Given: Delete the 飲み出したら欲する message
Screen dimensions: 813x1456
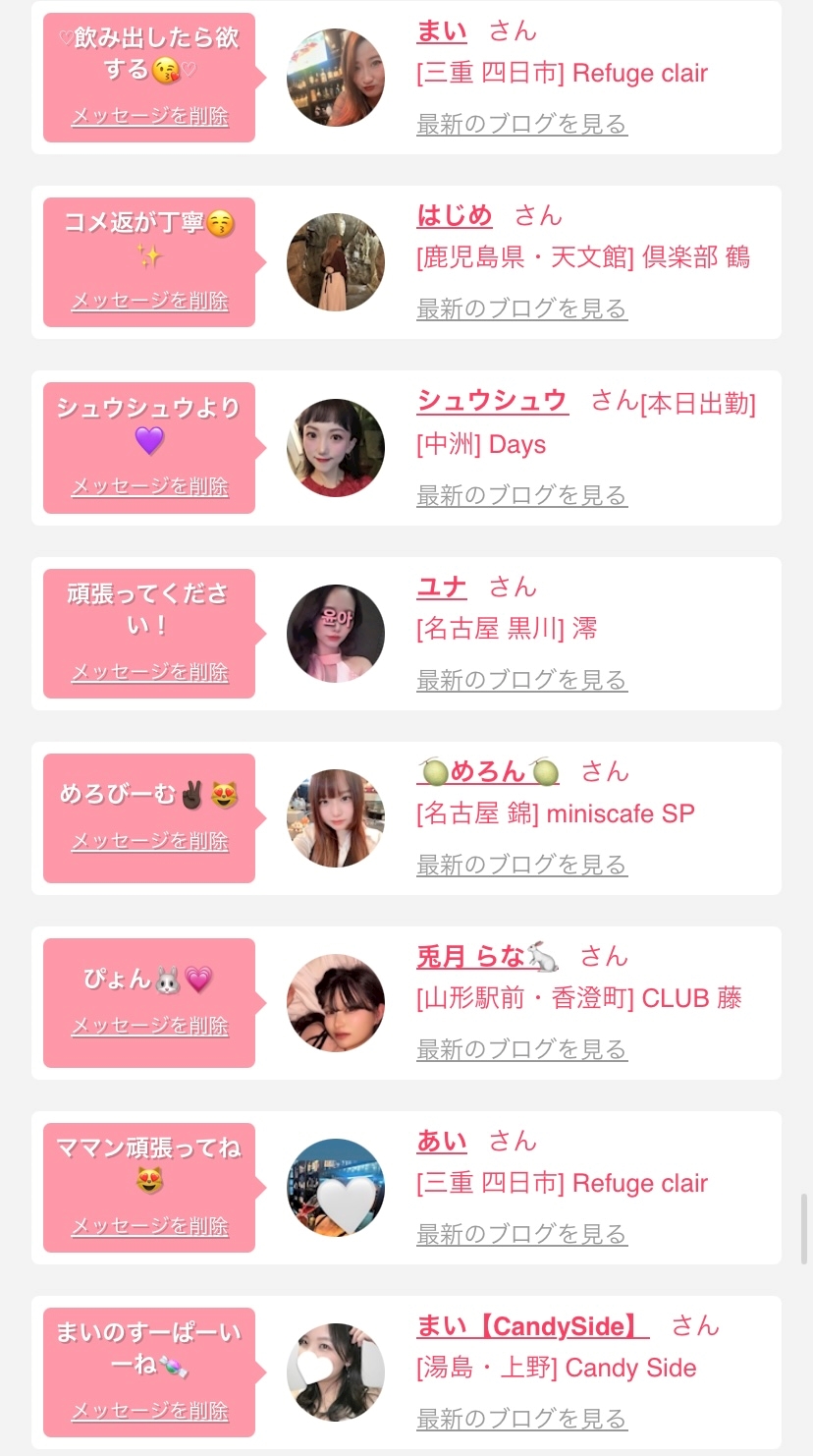Looking at the screenshot, I should 149,117.
